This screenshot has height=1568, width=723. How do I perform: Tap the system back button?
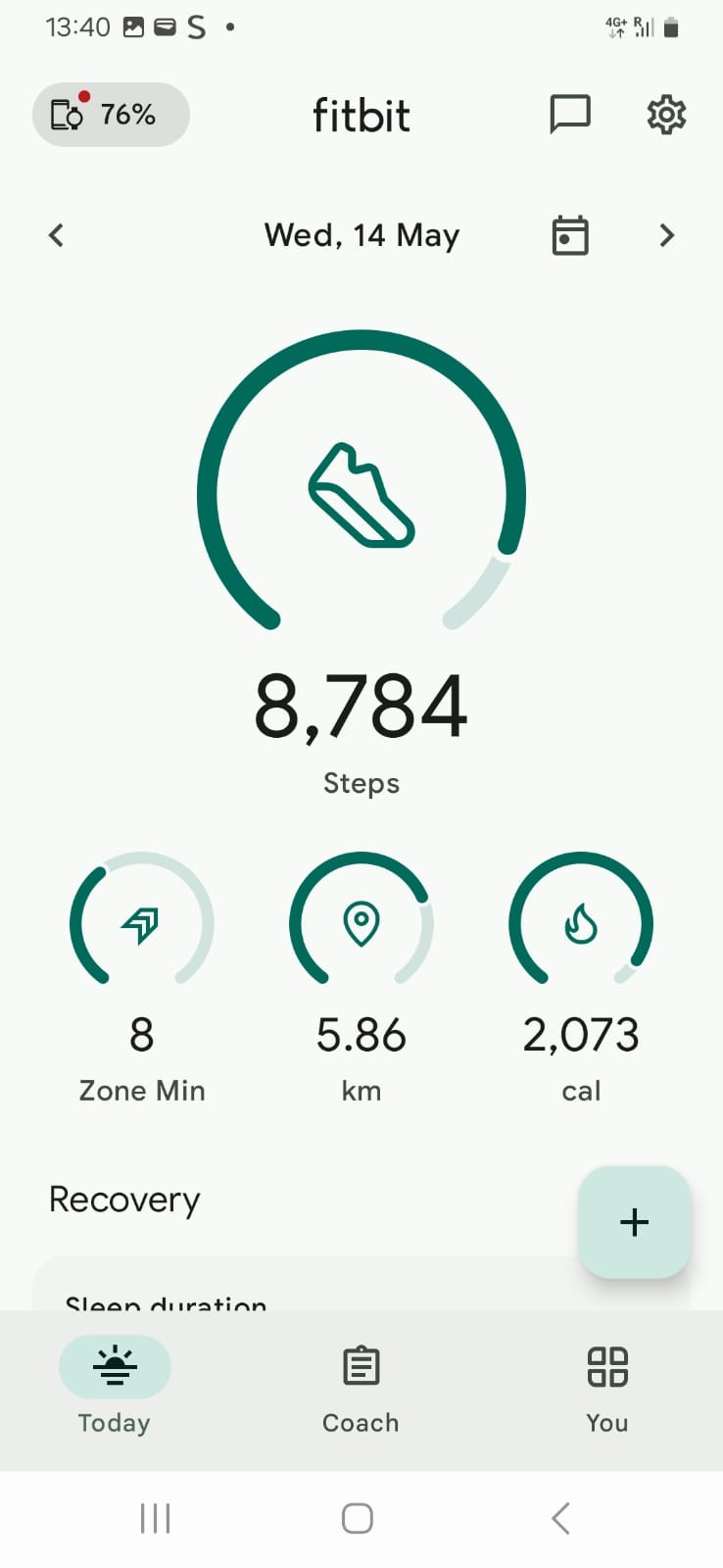[x=560, y=1519]
